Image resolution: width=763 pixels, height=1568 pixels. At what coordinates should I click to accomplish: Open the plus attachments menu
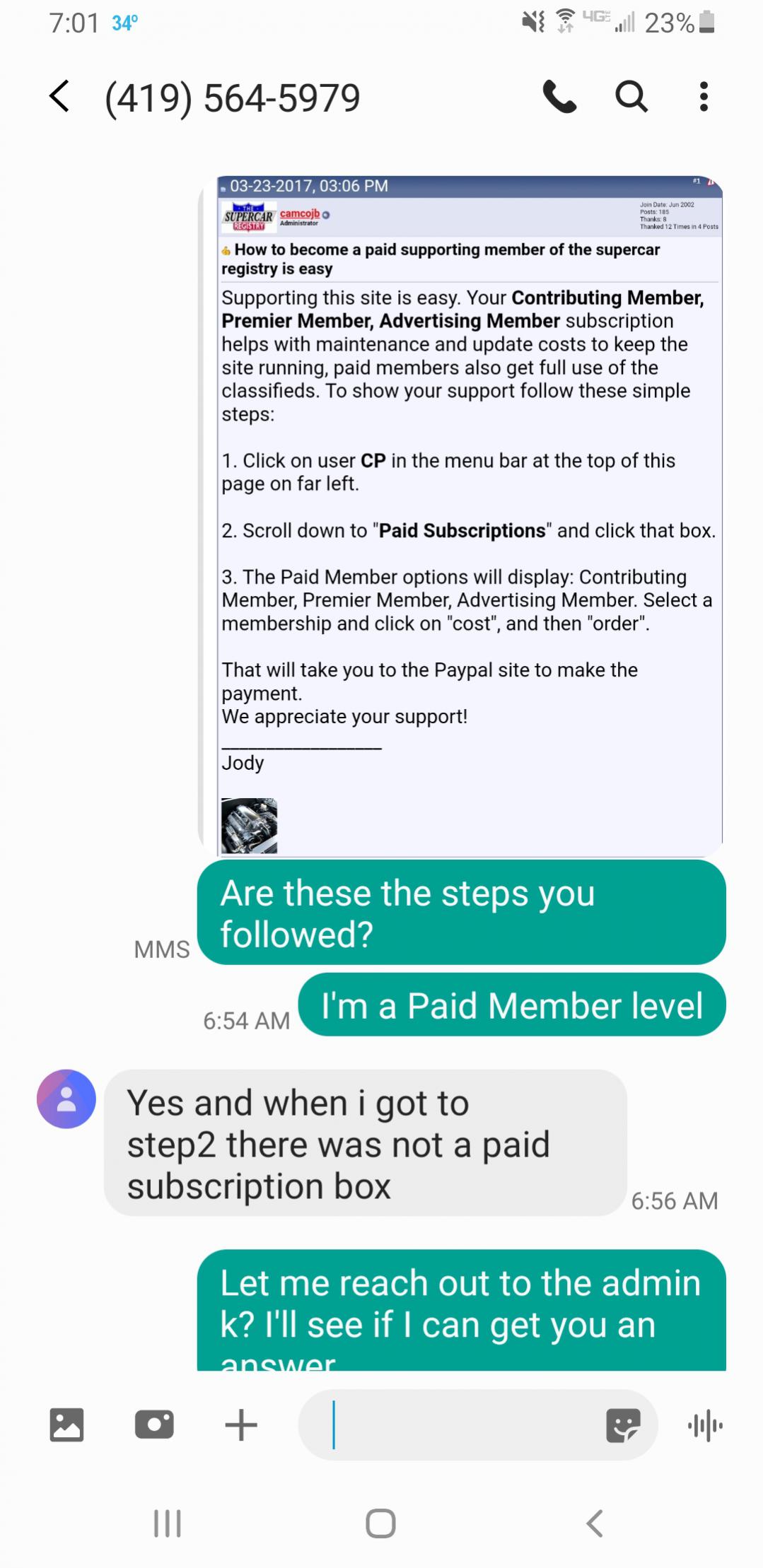click(241, 1424)
